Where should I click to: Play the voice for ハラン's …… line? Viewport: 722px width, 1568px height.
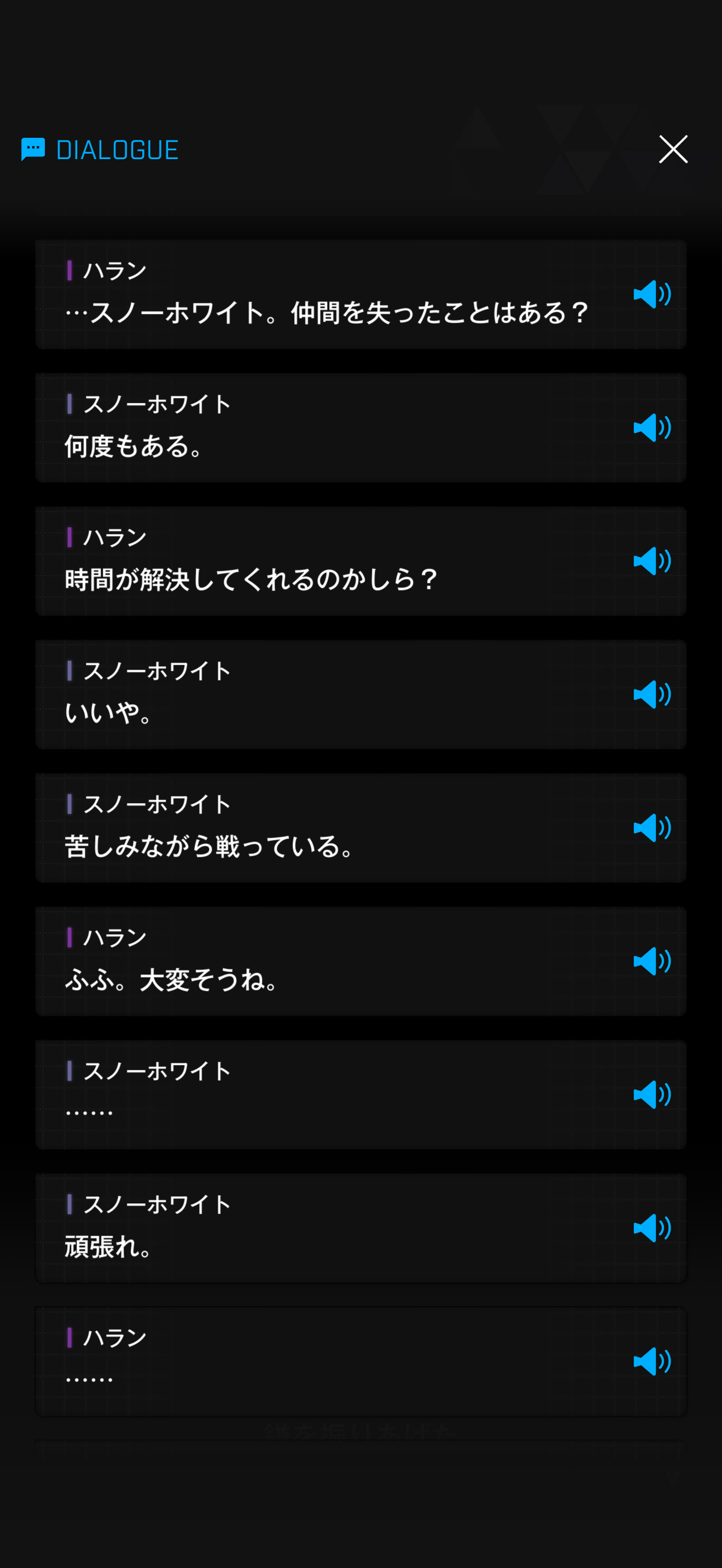(651, 1361)
